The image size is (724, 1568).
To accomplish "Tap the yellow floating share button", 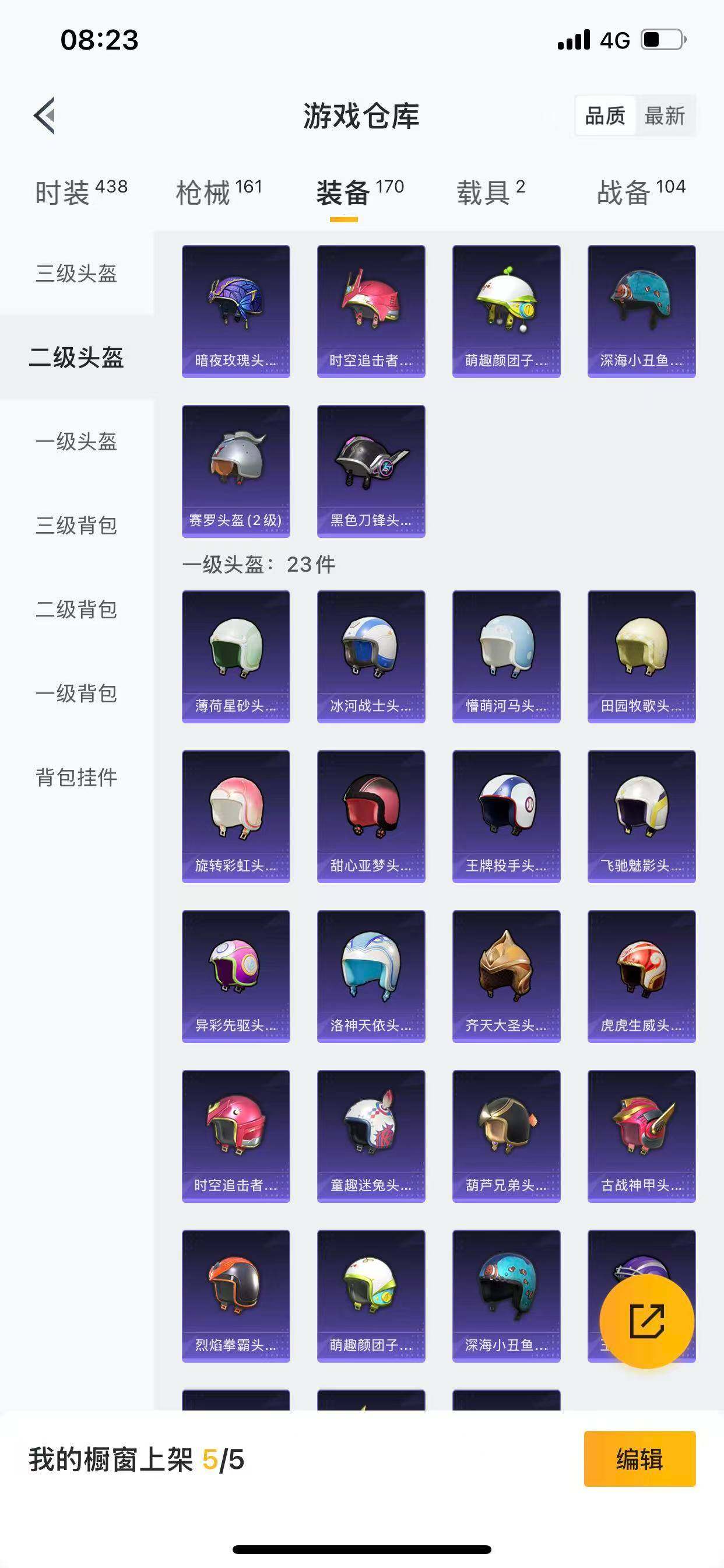I will [x=646, y=1320].
